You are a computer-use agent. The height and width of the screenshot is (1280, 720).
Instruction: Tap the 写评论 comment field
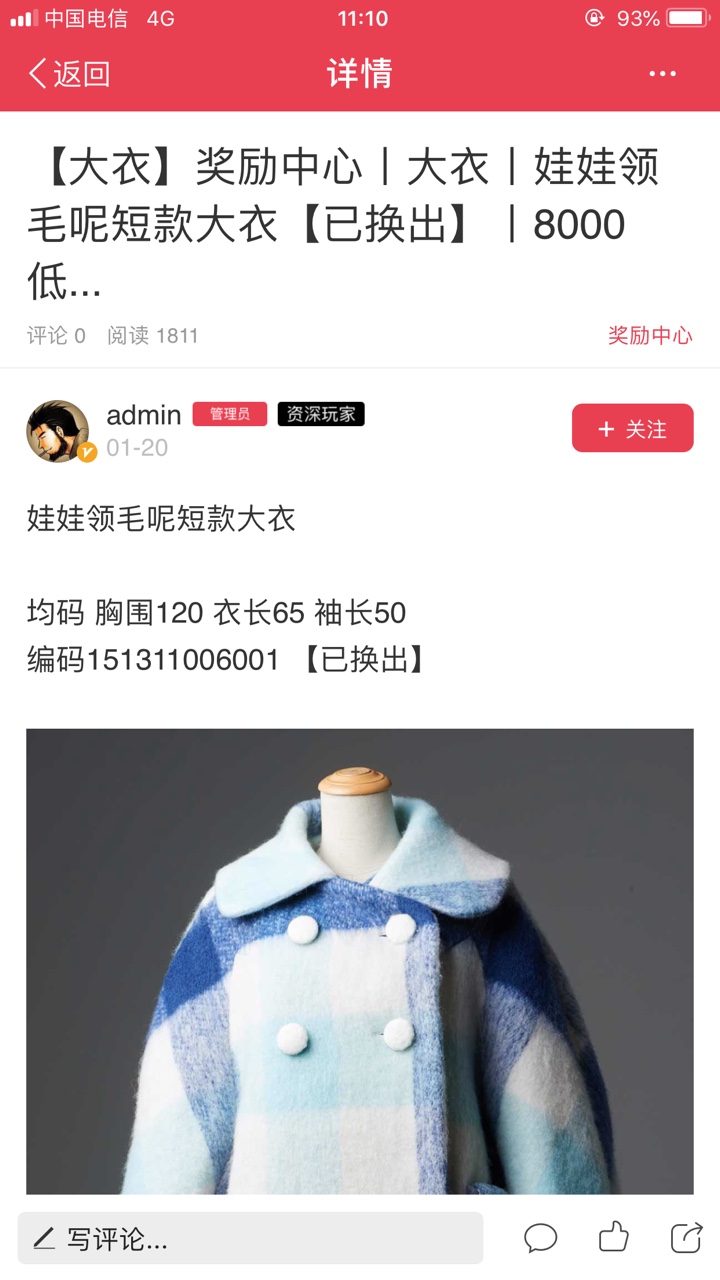coord(250,1239)
